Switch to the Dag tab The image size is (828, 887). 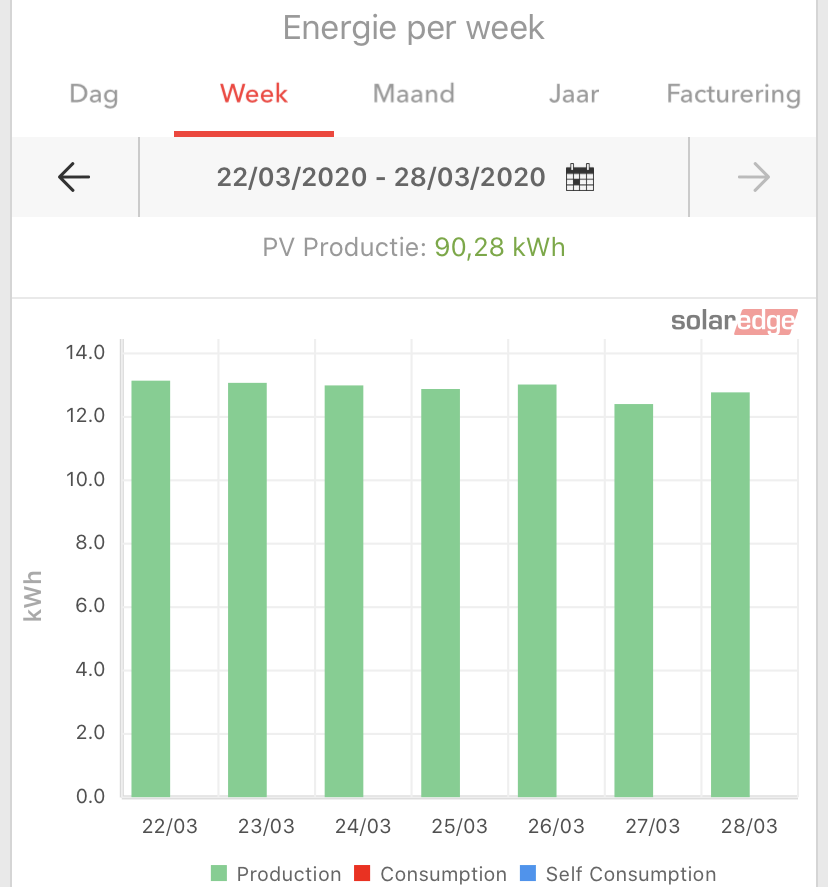(94, 95)
